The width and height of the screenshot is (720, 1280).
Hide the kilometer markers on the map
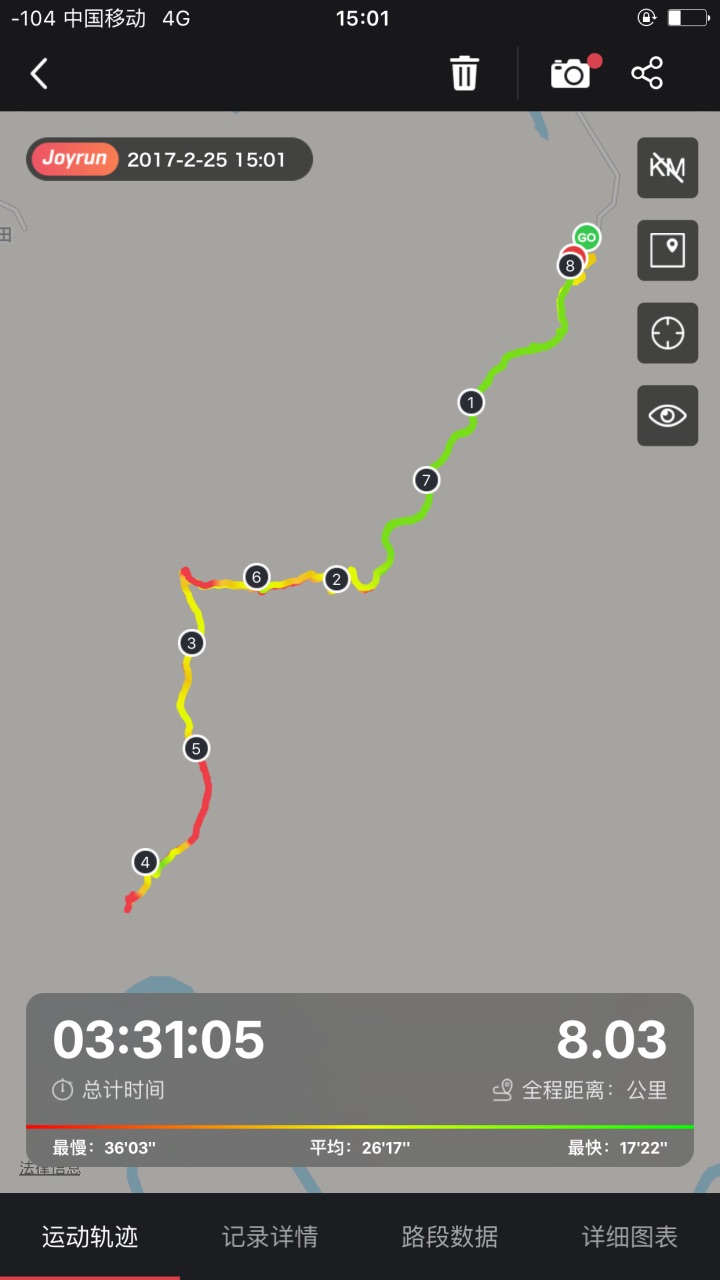(668, 168)
